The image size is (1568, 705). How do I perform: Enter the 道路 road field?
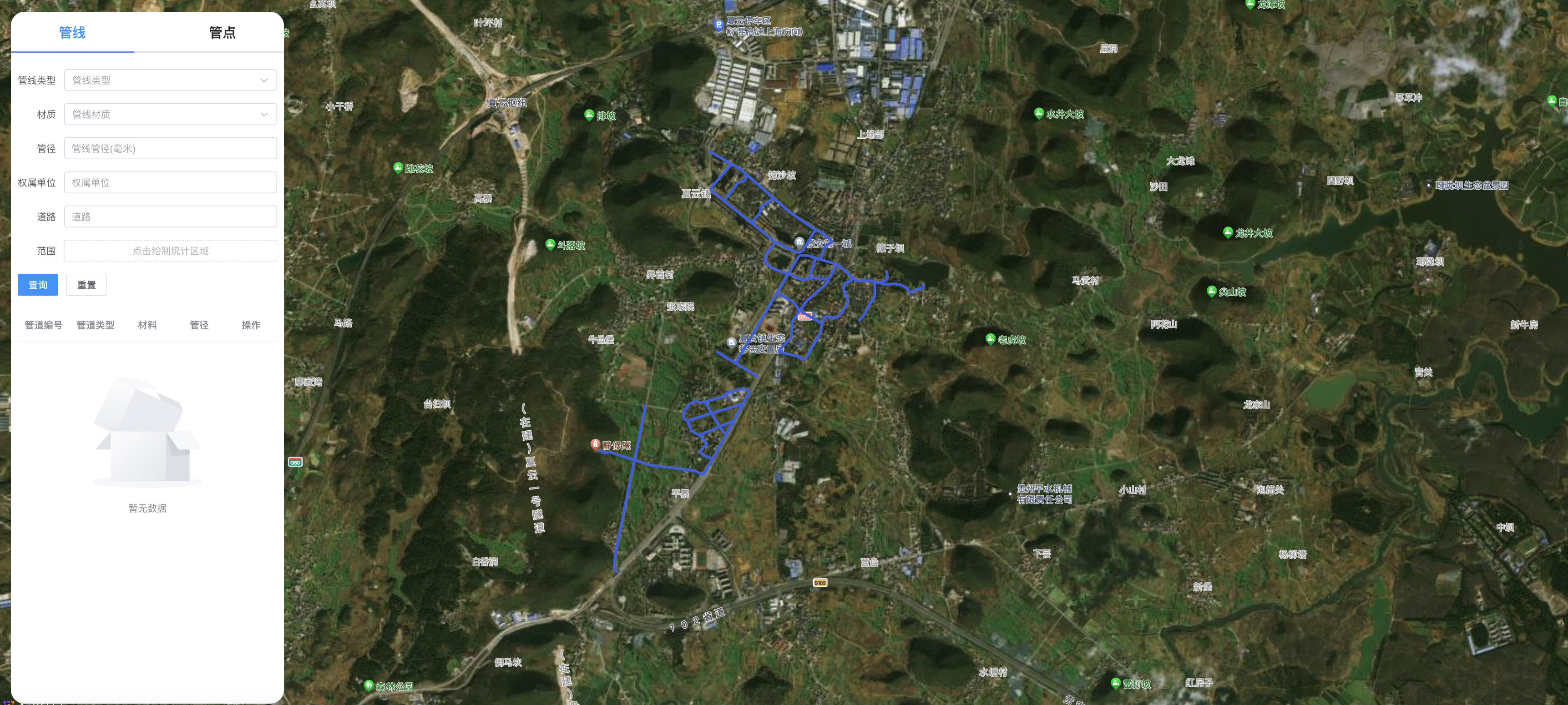[x=171, y=217]
